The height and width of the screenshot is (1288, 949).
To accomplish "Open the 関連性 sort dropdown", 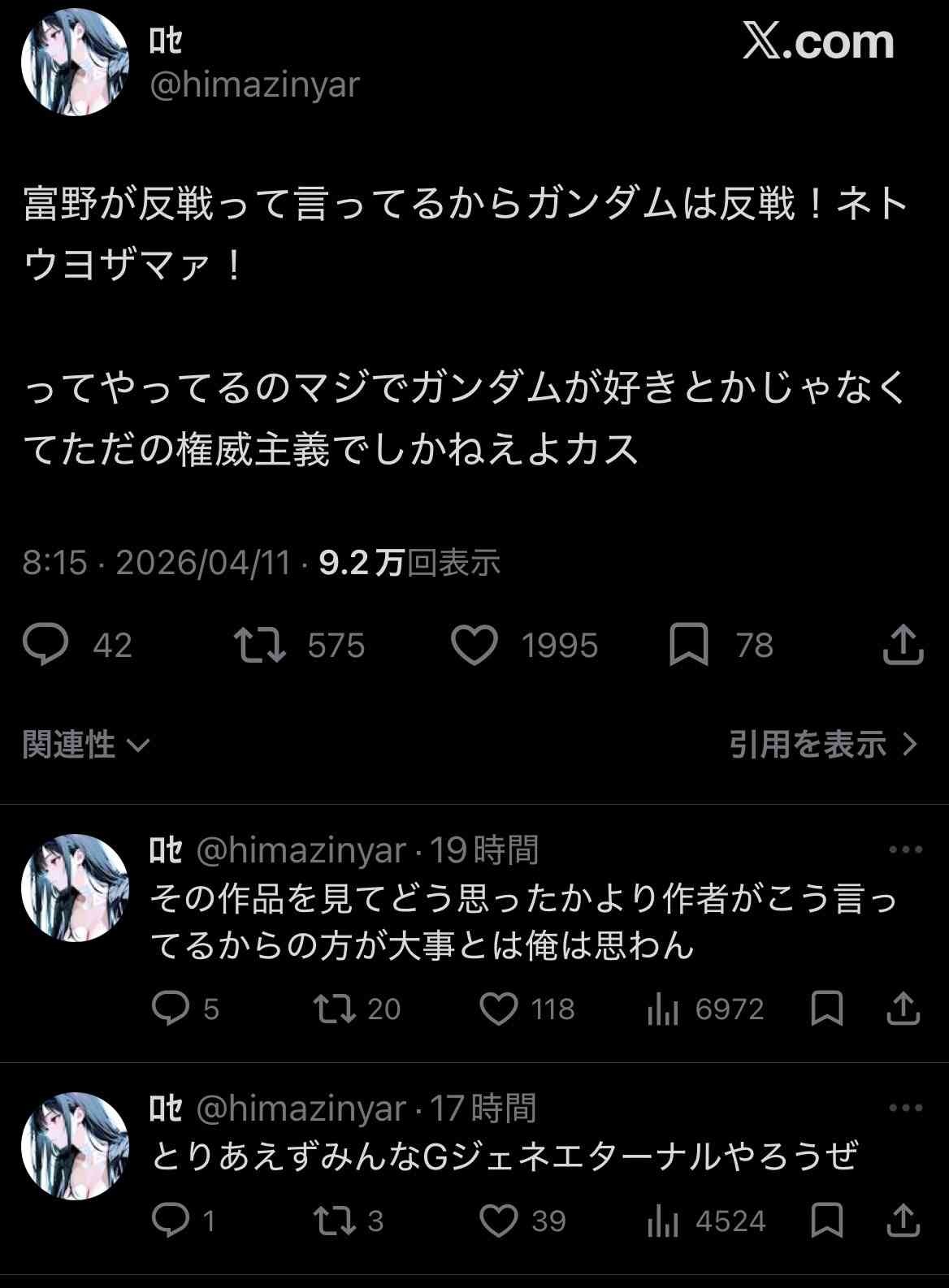I will click(x=86, y=744).
